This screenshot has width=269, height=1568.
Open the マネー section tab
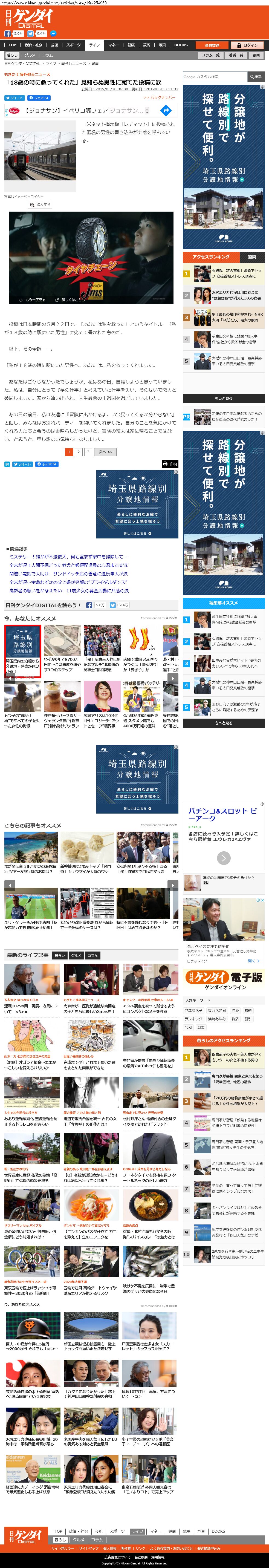pyautogui.click(x=113, y=45)
